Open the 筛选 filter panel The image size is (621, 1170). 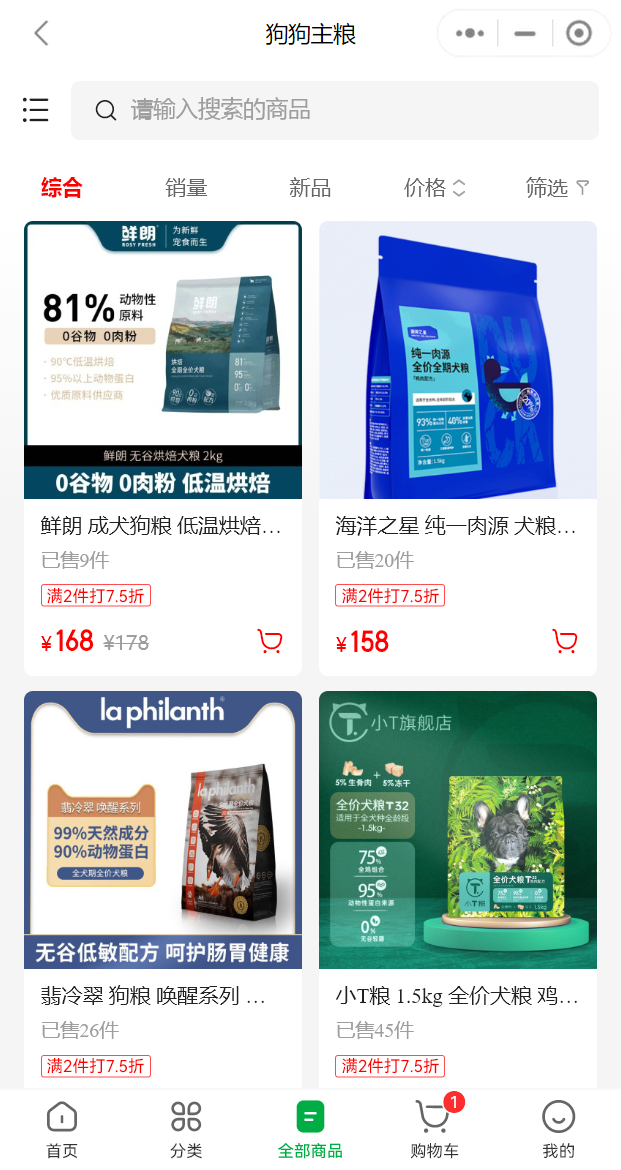click(x=557, y=188)
